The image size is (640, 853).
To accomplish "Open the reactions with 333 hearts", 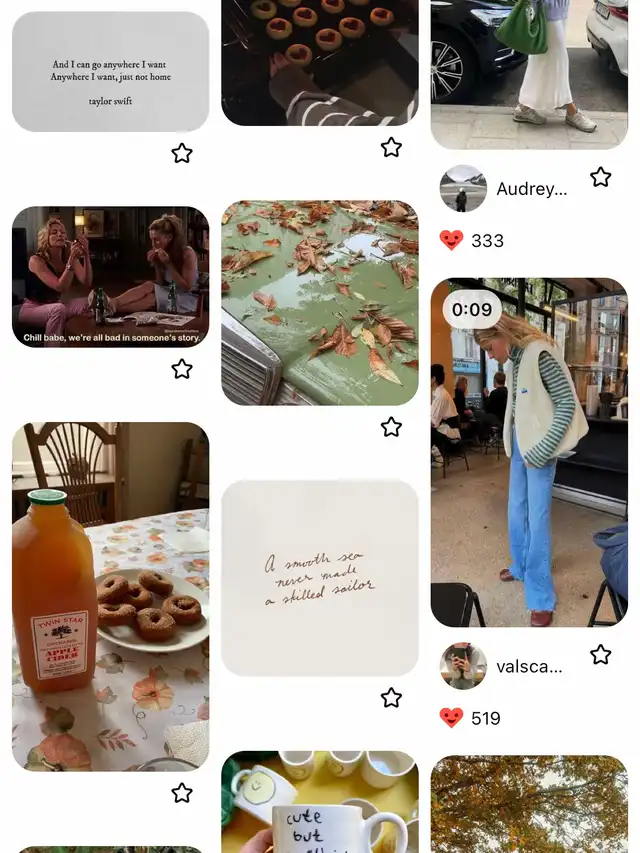I will coord(471,241).
